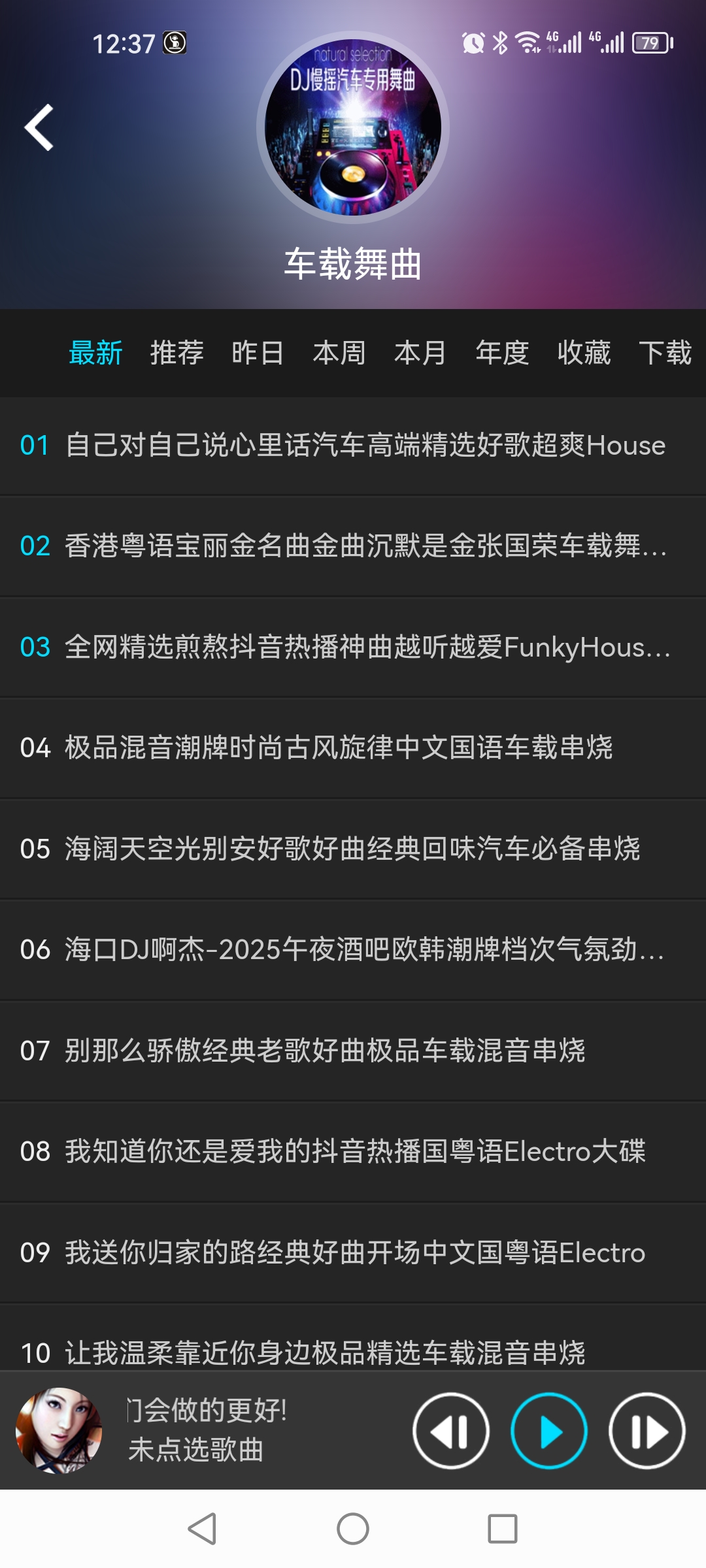706x1568 pixels.
Task: Tap the play button in the player bar
Action: (549, 1431)
